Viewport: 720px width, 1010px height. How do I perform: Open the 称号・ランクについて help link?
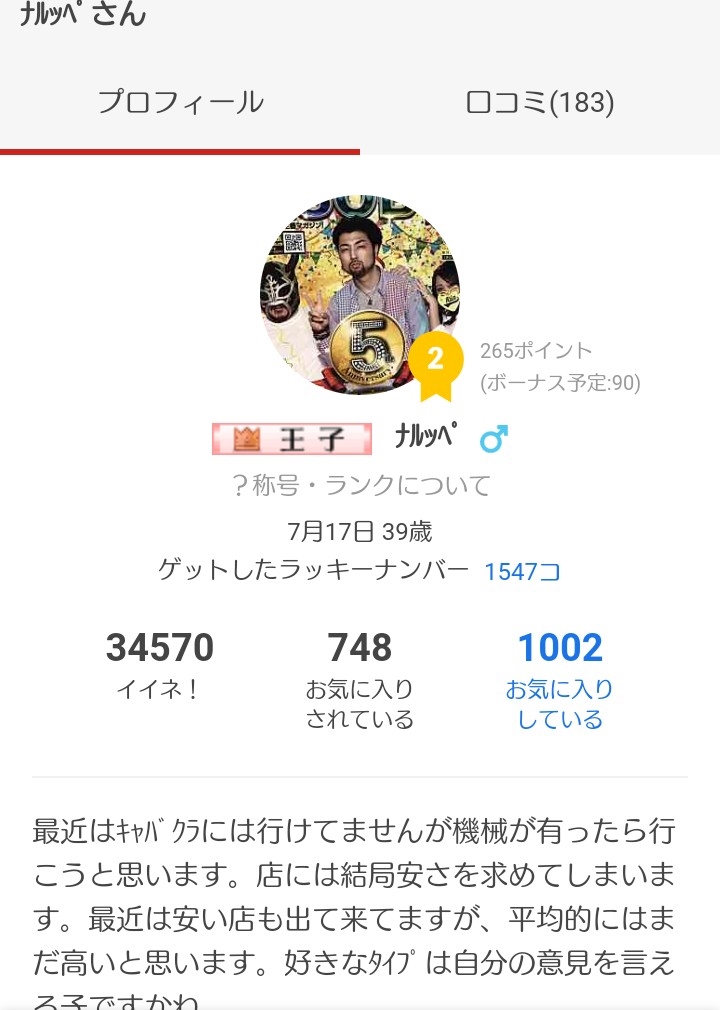pos(361,486)
